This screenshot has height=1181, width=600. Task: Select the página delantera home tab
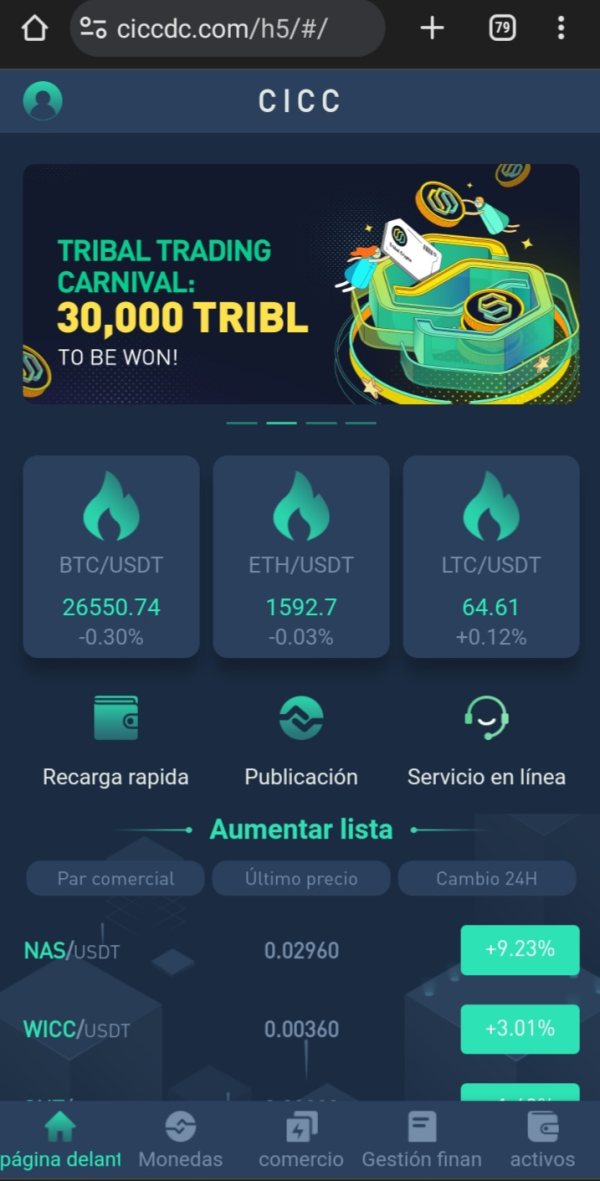(60, 1140)
